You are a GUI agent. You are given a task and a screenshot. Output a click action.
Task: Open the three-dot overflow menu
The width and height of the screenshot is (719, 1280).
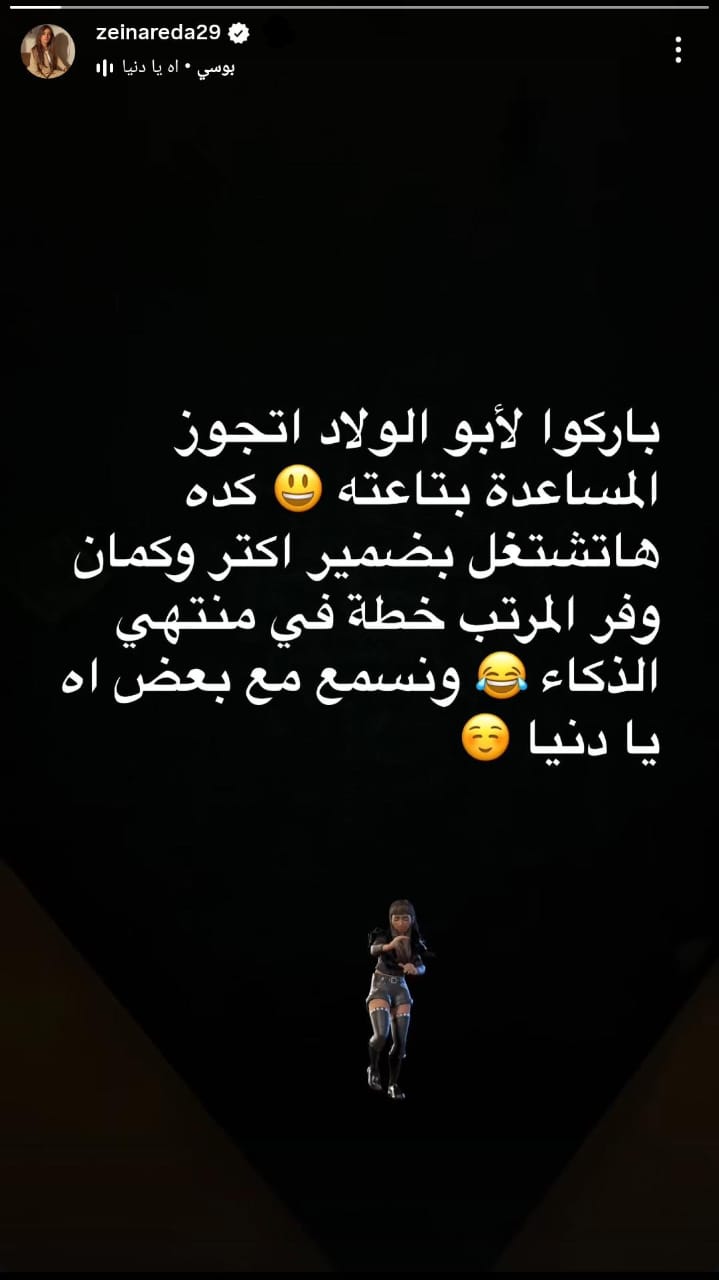[x=678, y=50]
